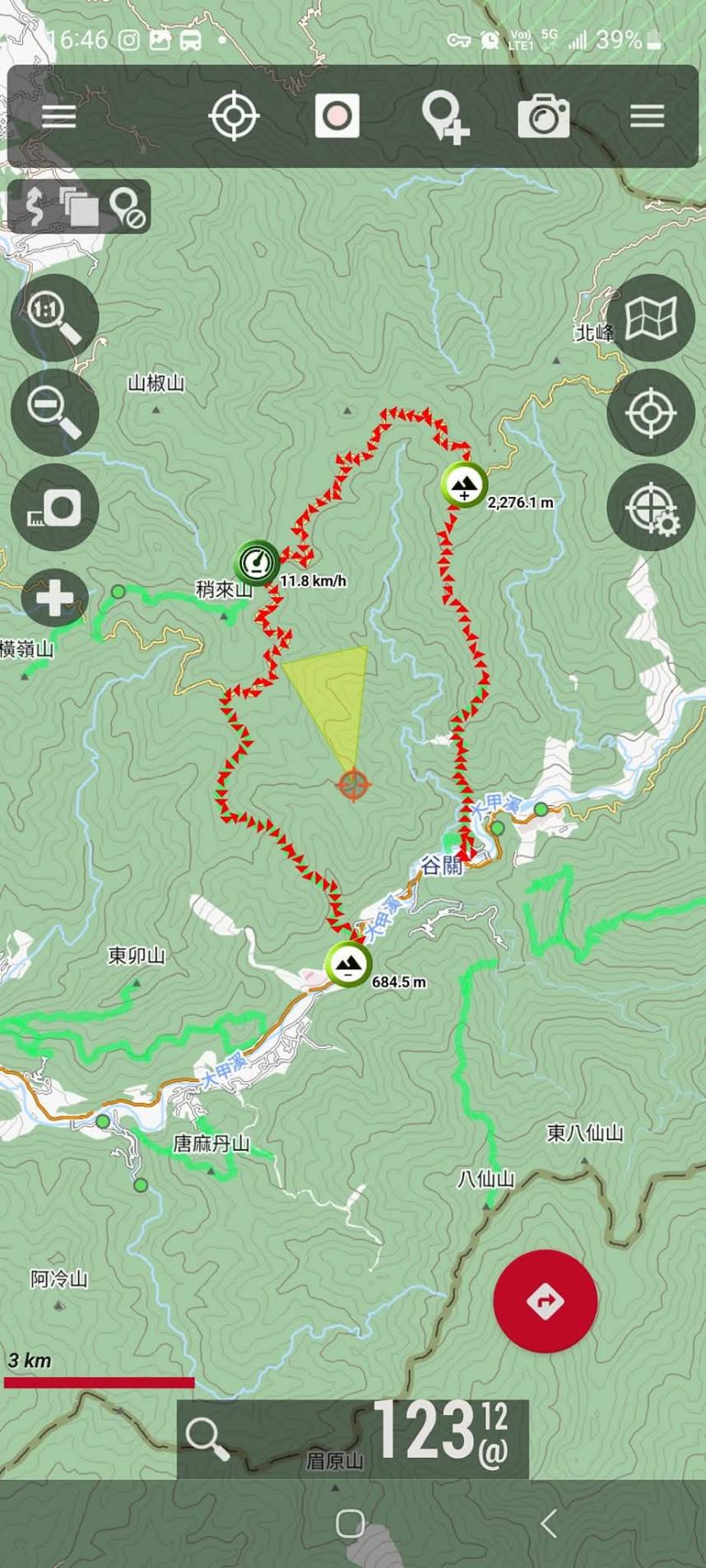Zoom out the map
Viewport: 706px width, 1568px height.
55,412
